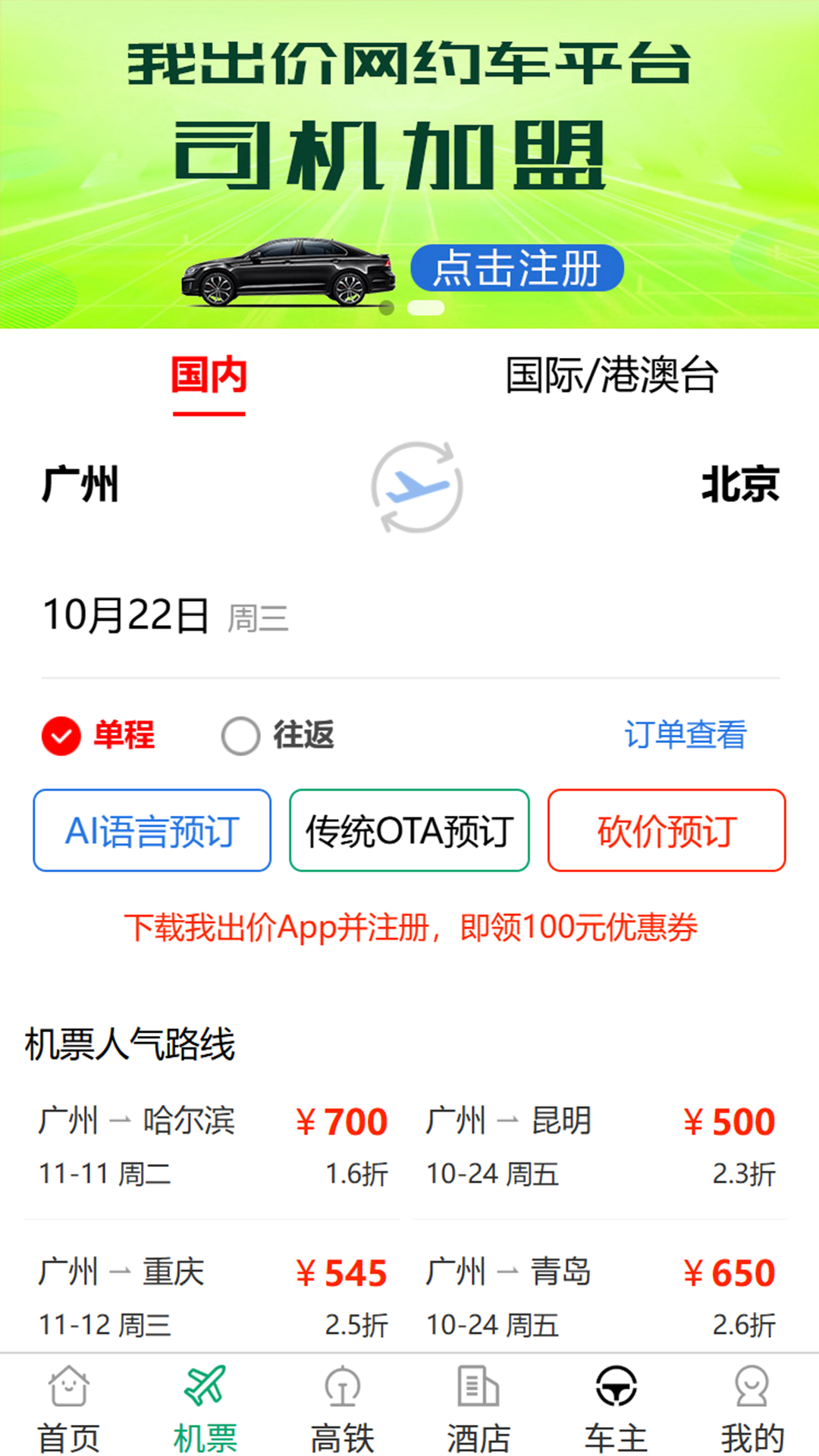
Task: Go to 首页 tab
Action: tap(68, 1407)
